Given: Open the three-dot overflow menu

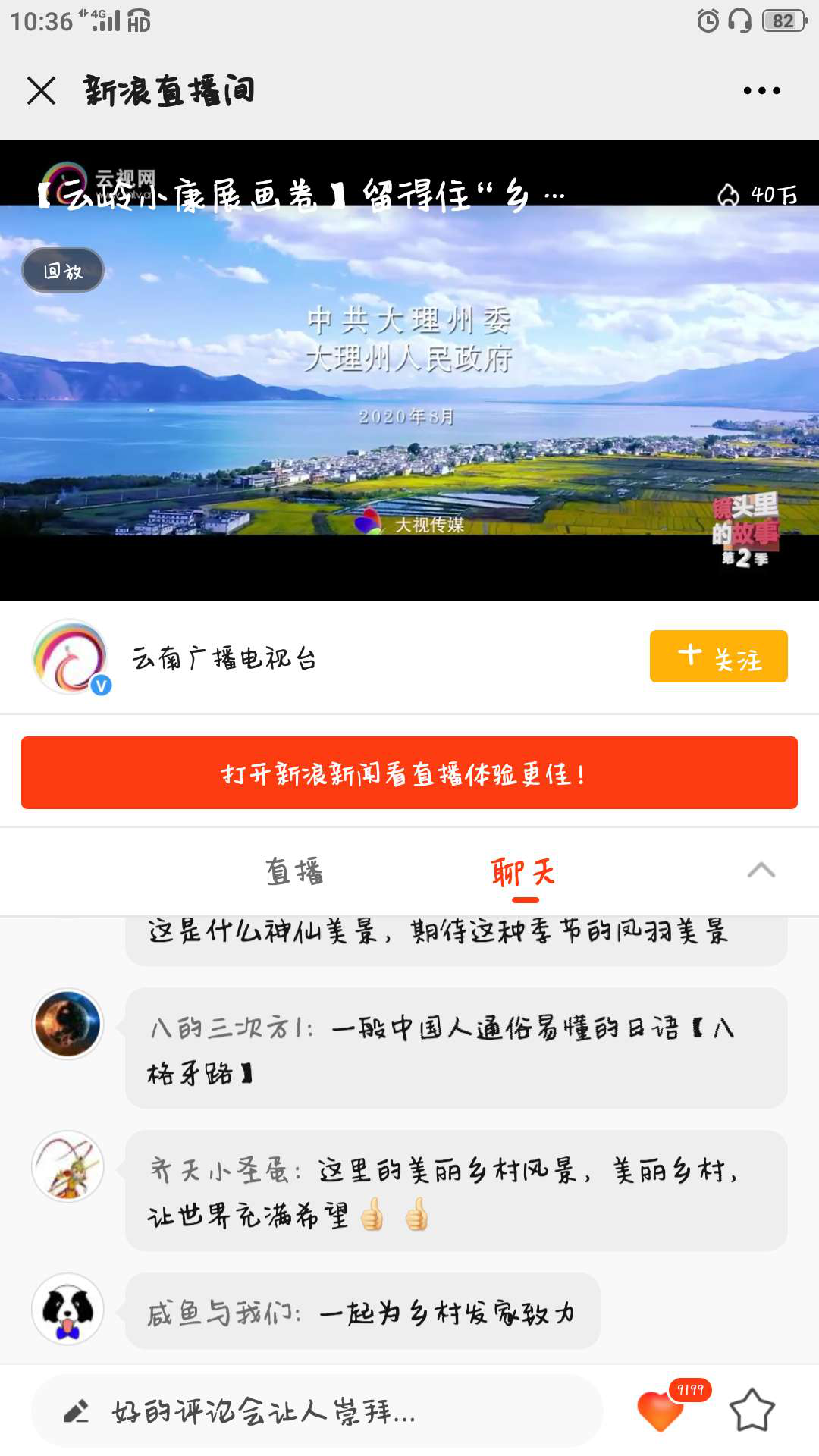Looking at the screenshot, I should [x=761, y=91].
